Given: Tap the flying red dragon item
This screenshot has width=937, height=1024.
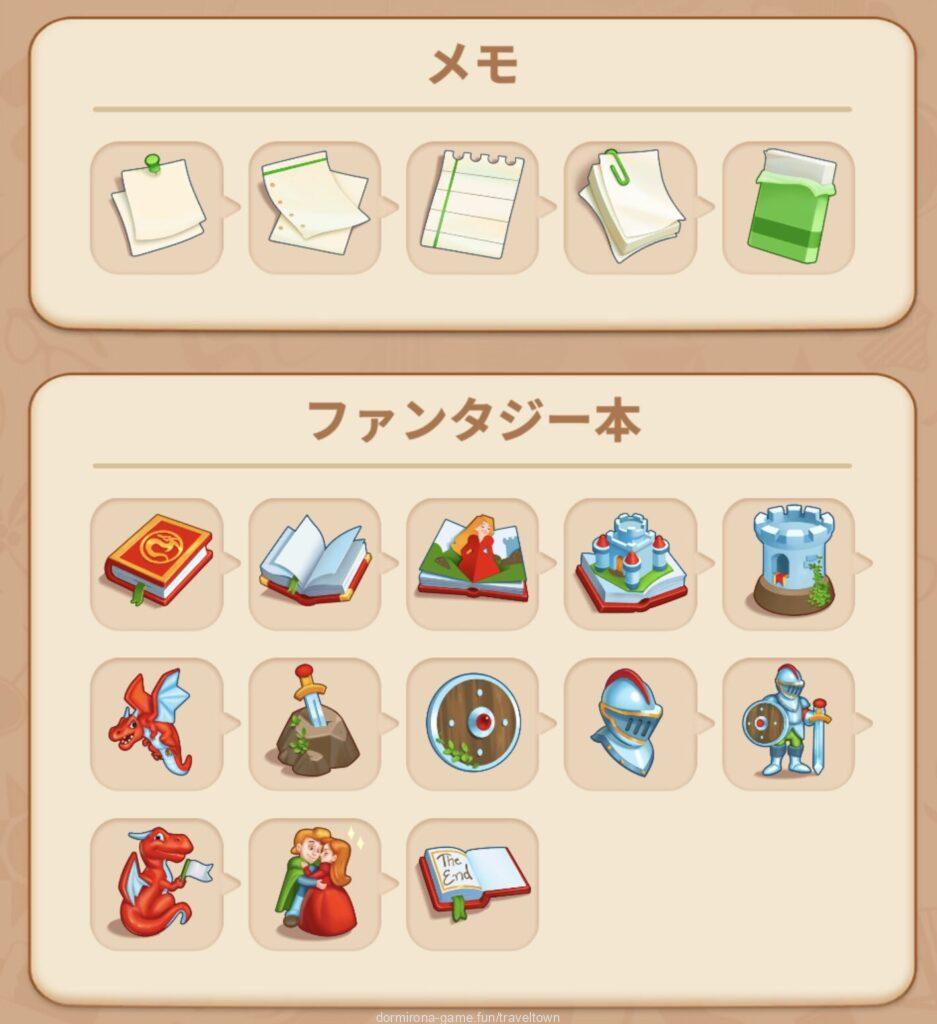Looking at the screenshot, I should click(x=157, y=724).
